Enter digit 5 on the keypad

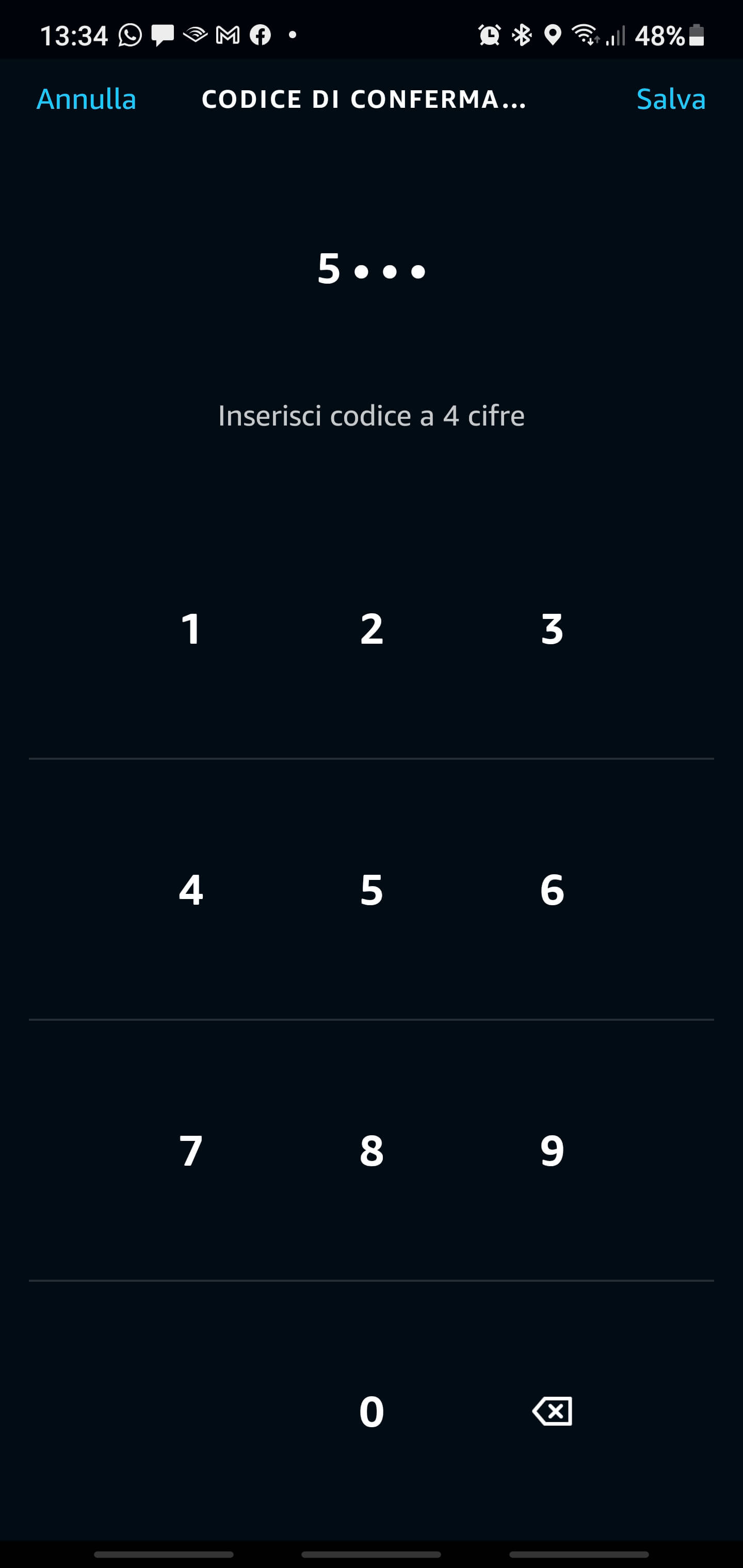[x=372, y=890]
